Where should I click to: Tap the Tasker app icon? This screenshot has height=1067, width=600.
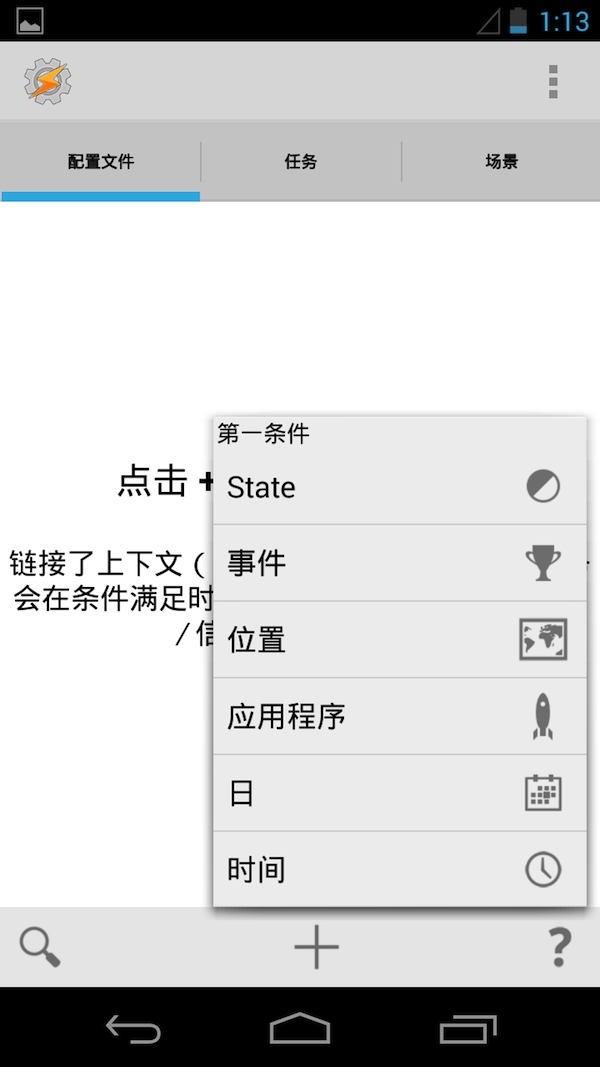click(x=48, y=81)
